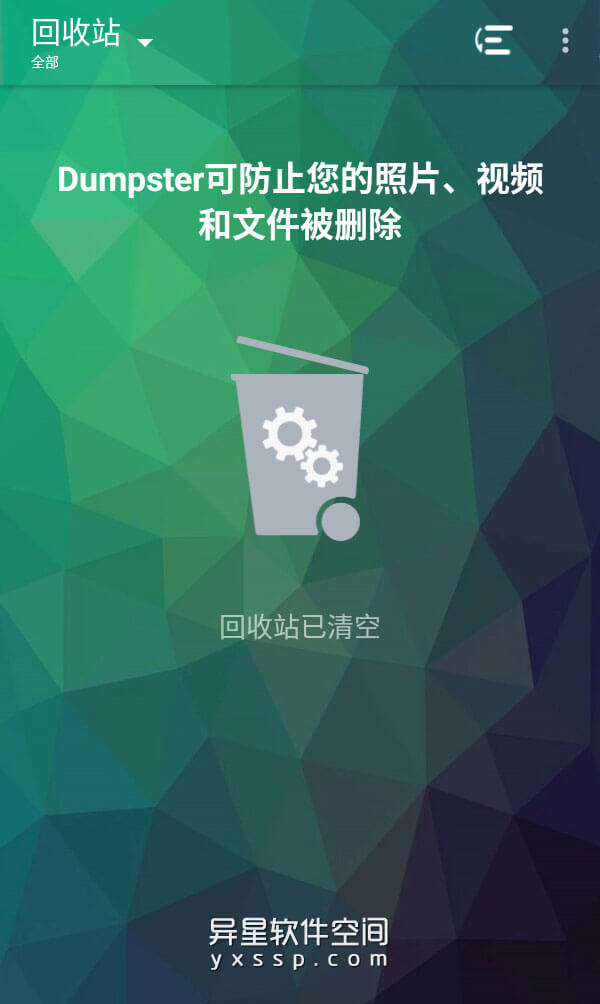Image resolution: width=600 pixels, height=1004 pixels.
Task: Open the three-dot overflow menu
Action: [x=565, y=40]
